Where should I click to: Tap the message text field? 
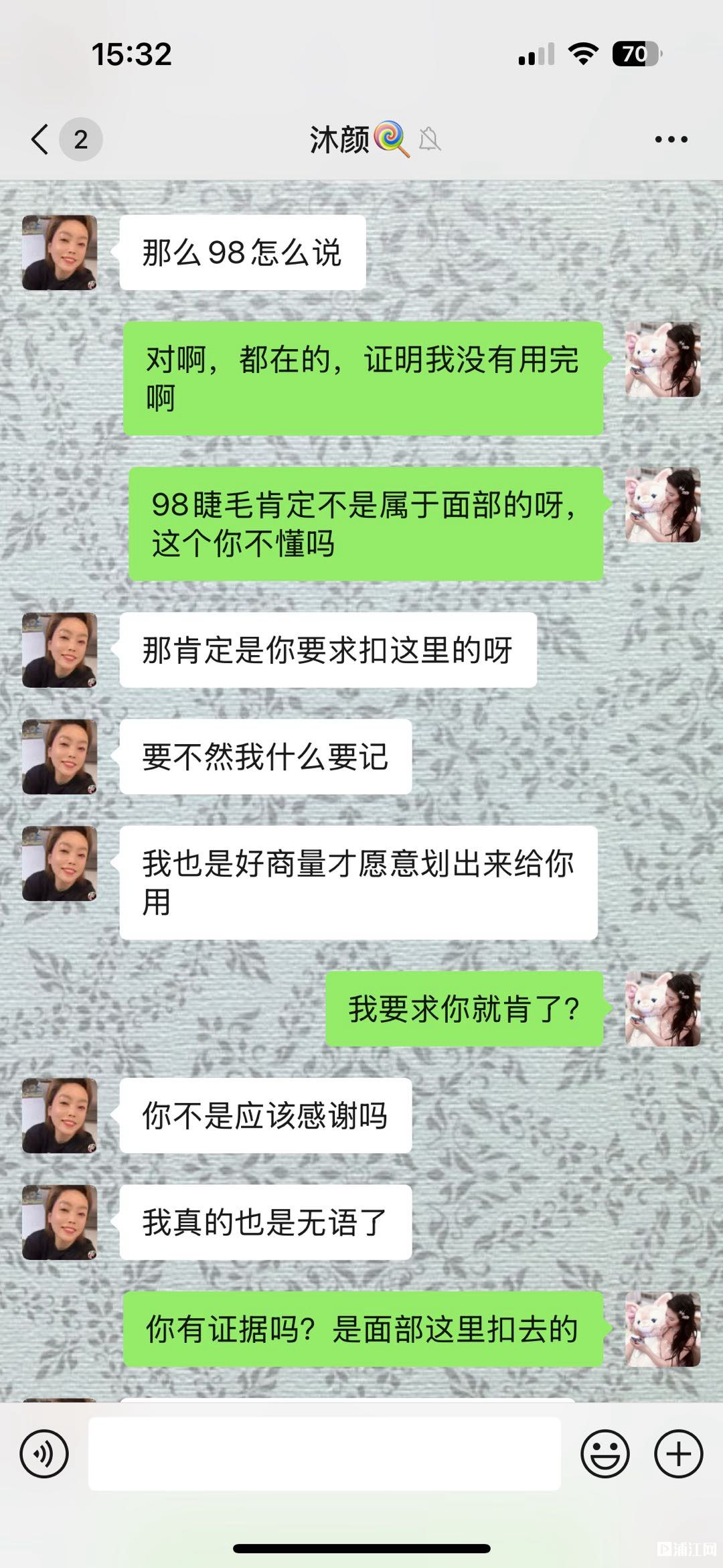324,1454
